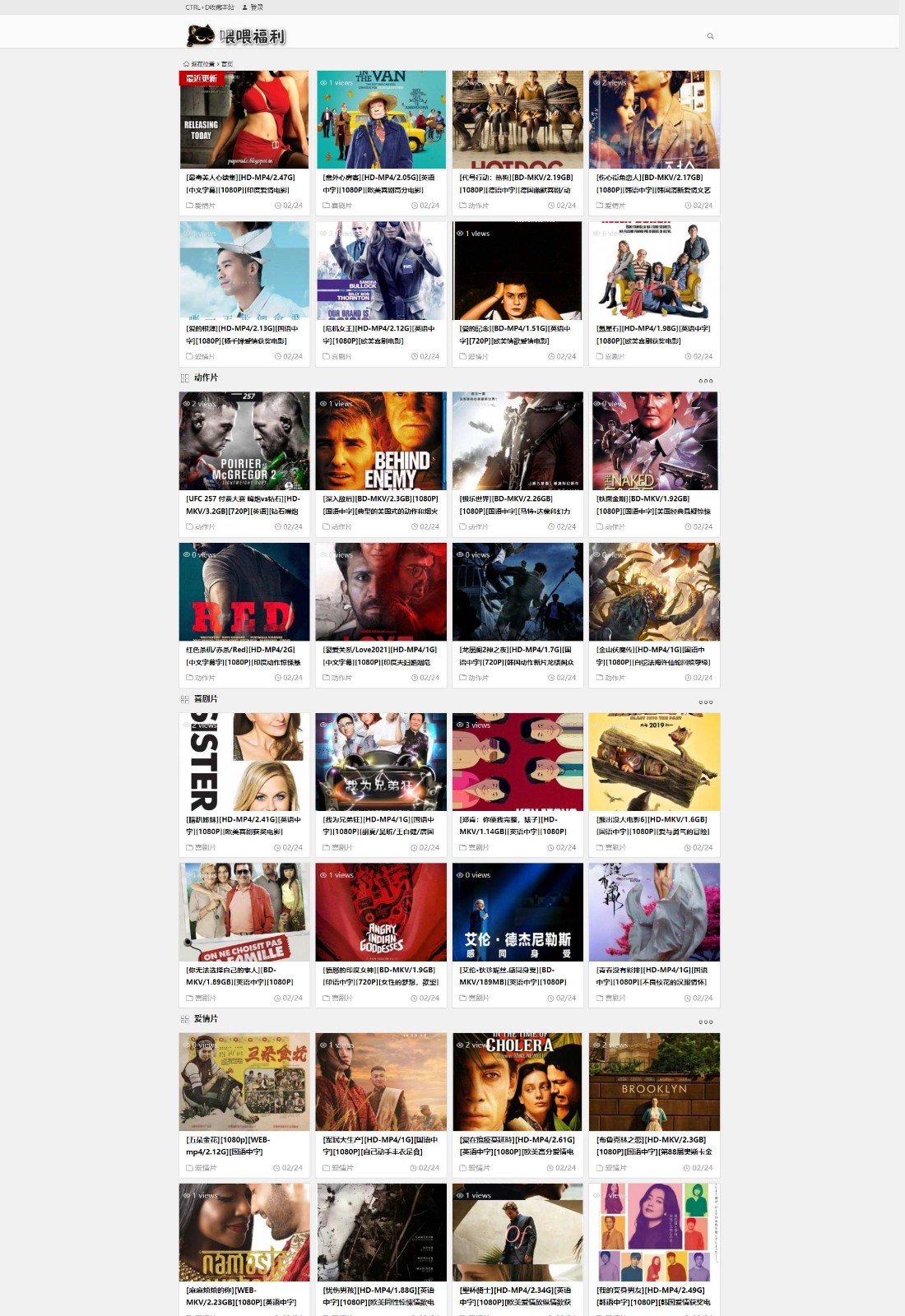The width and height of the screenshot is (905, 1316).
Task: Open the 我为兄弟狂 movie card
Action: 381,762
